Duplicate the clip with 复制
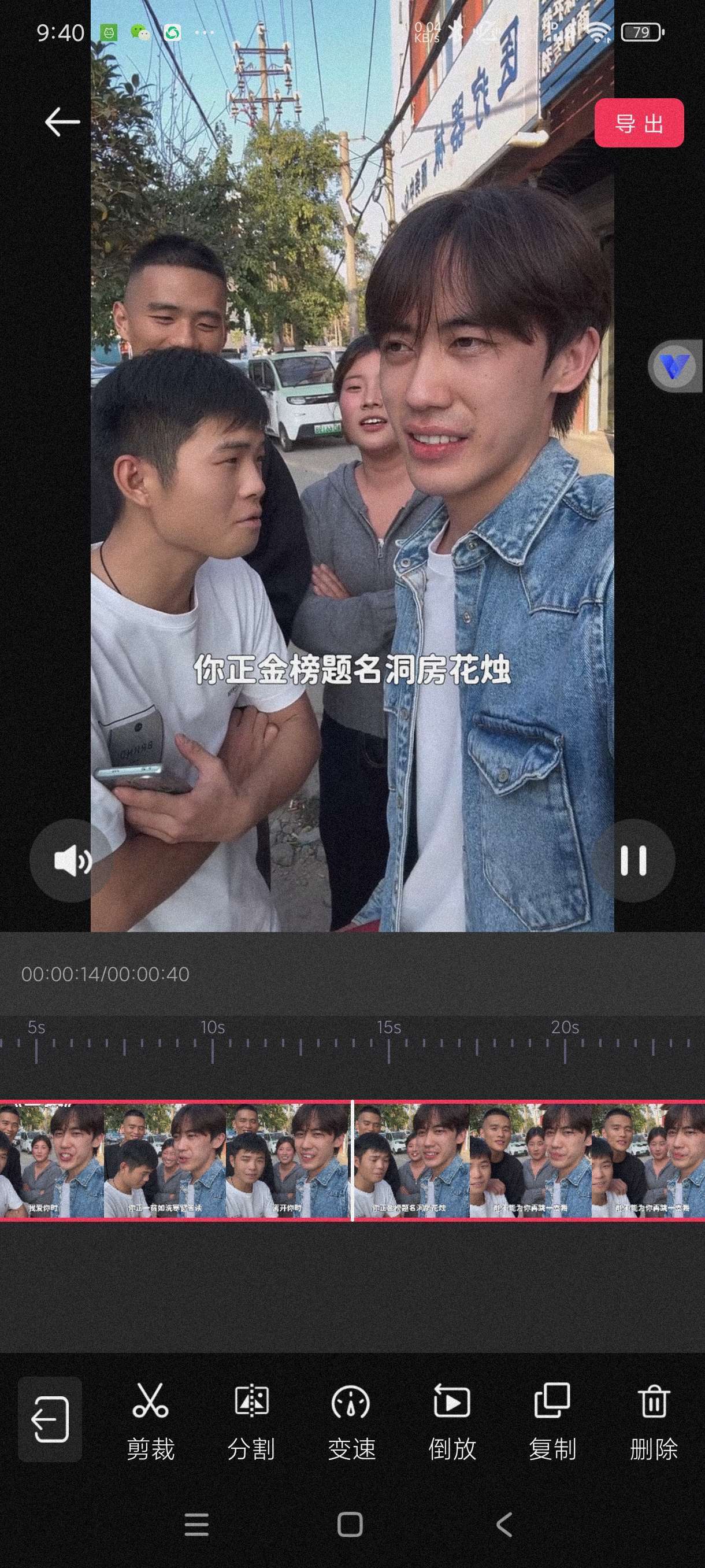The height and width of the screenshot is (1568, 705). (x=552, y=1420)
